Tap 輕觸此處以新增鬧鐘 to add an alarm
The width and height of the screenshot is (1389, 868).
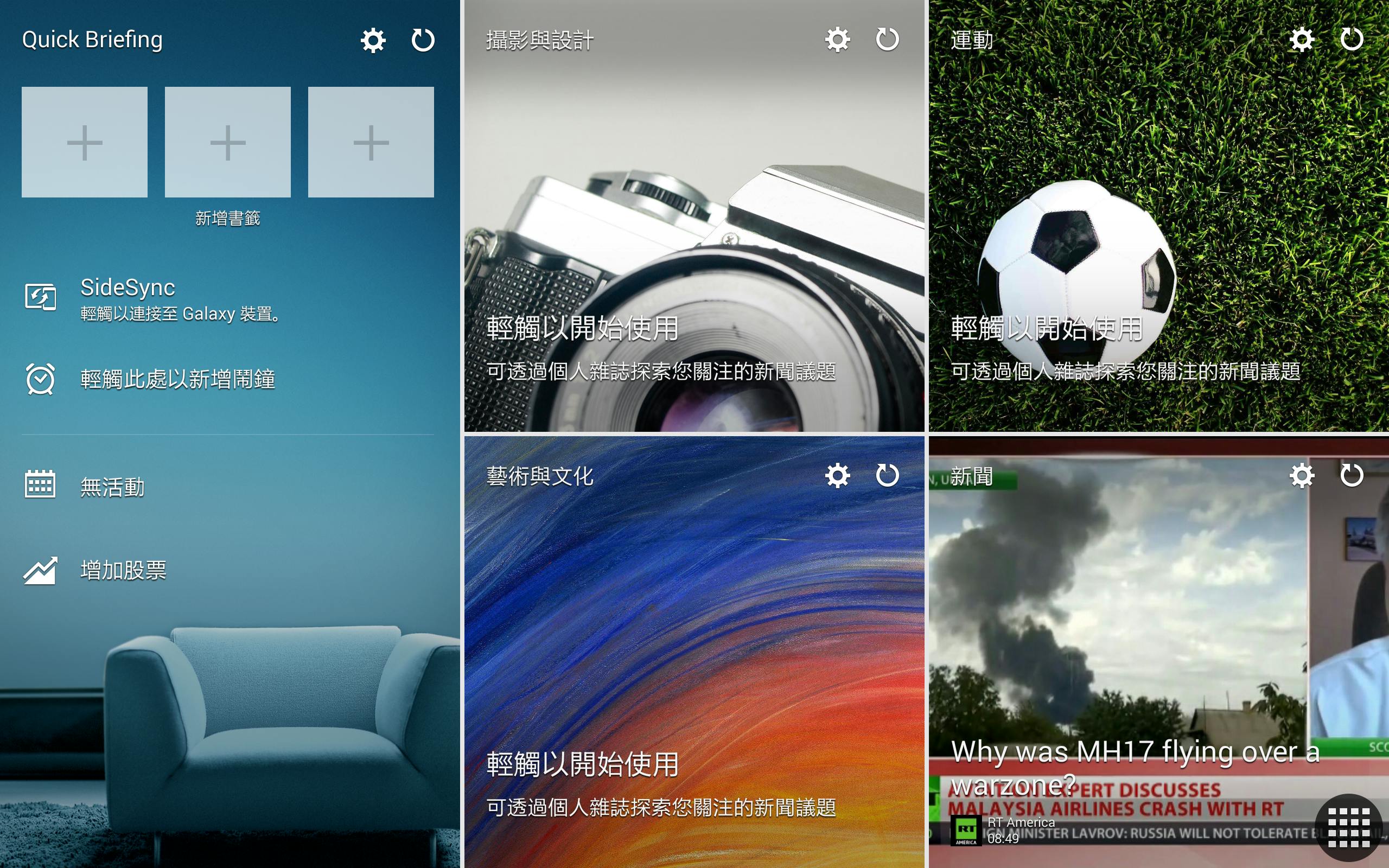(x=177, y=379)
